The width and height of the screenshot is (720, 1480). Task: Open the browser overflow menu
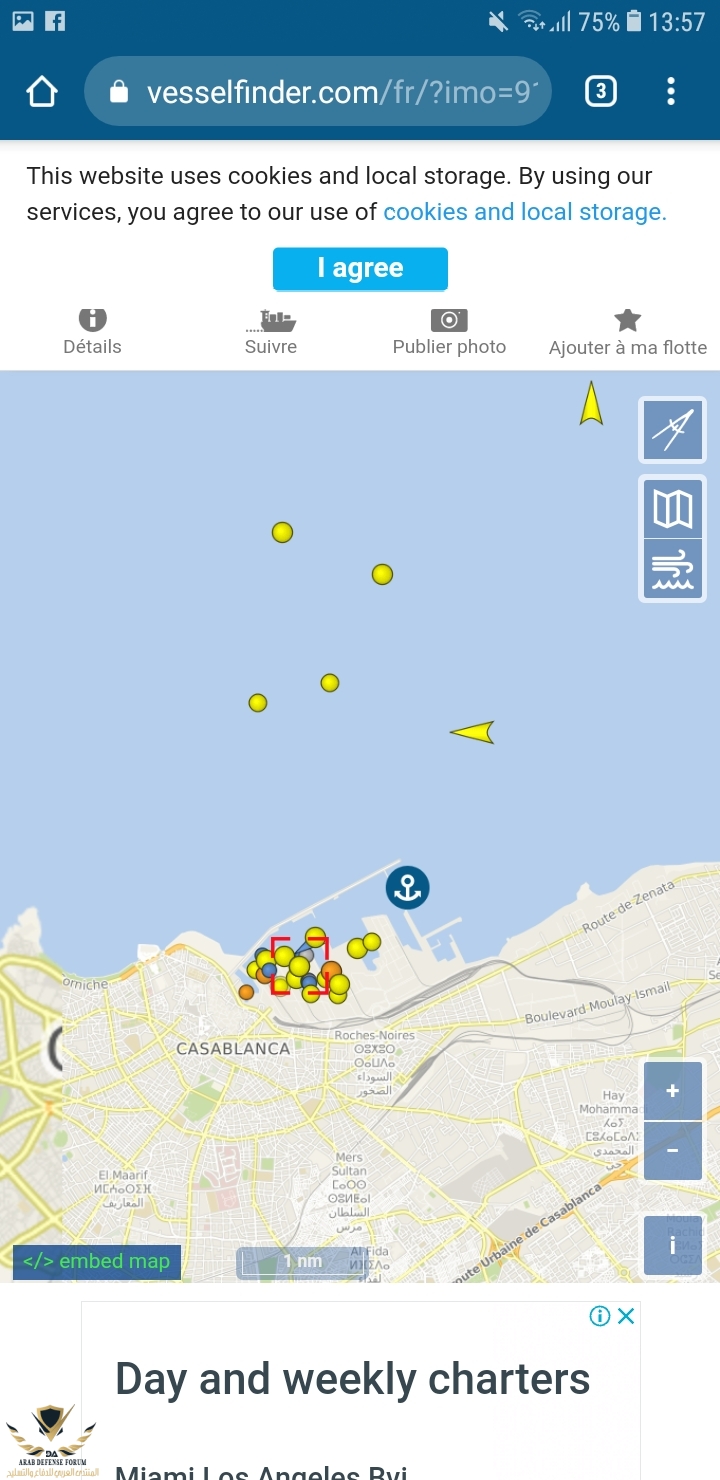pyautogui.click(x=671, y=92)
